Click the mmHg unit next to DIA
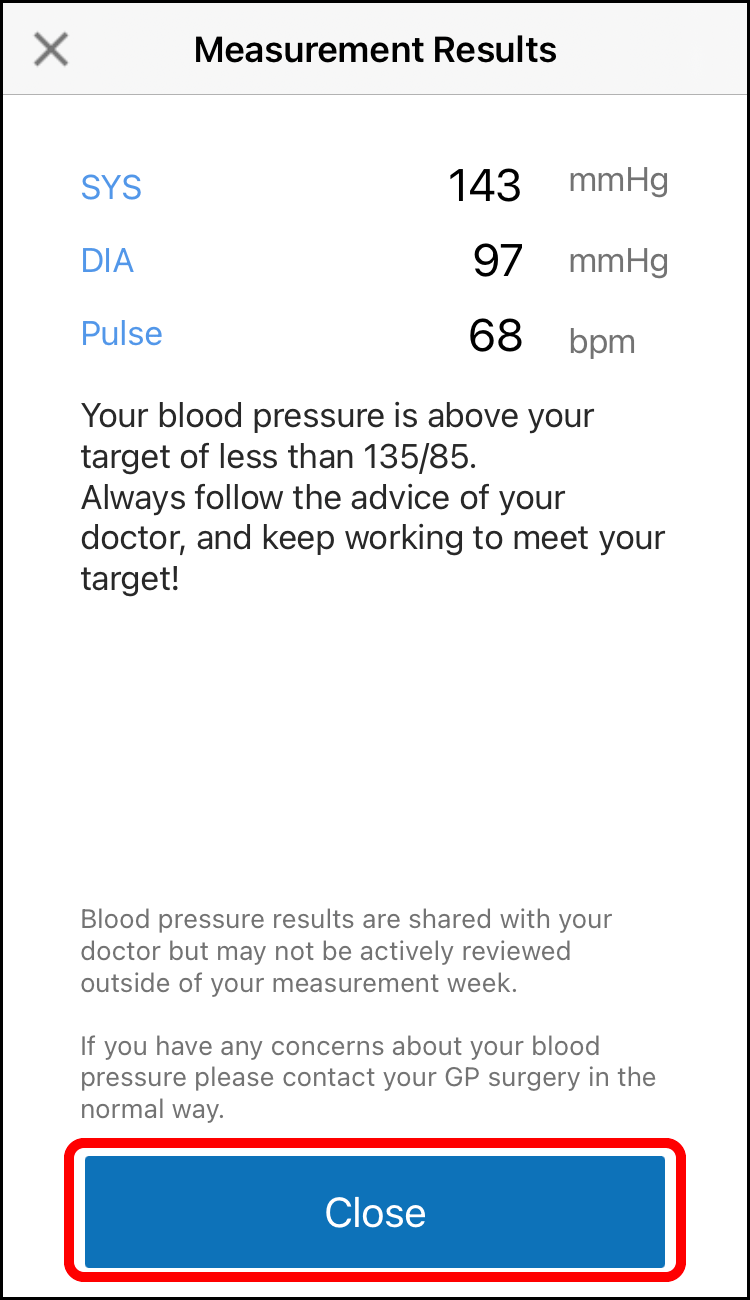The image size is (750, 1300). pyautogui.click(x=618, y=260)
